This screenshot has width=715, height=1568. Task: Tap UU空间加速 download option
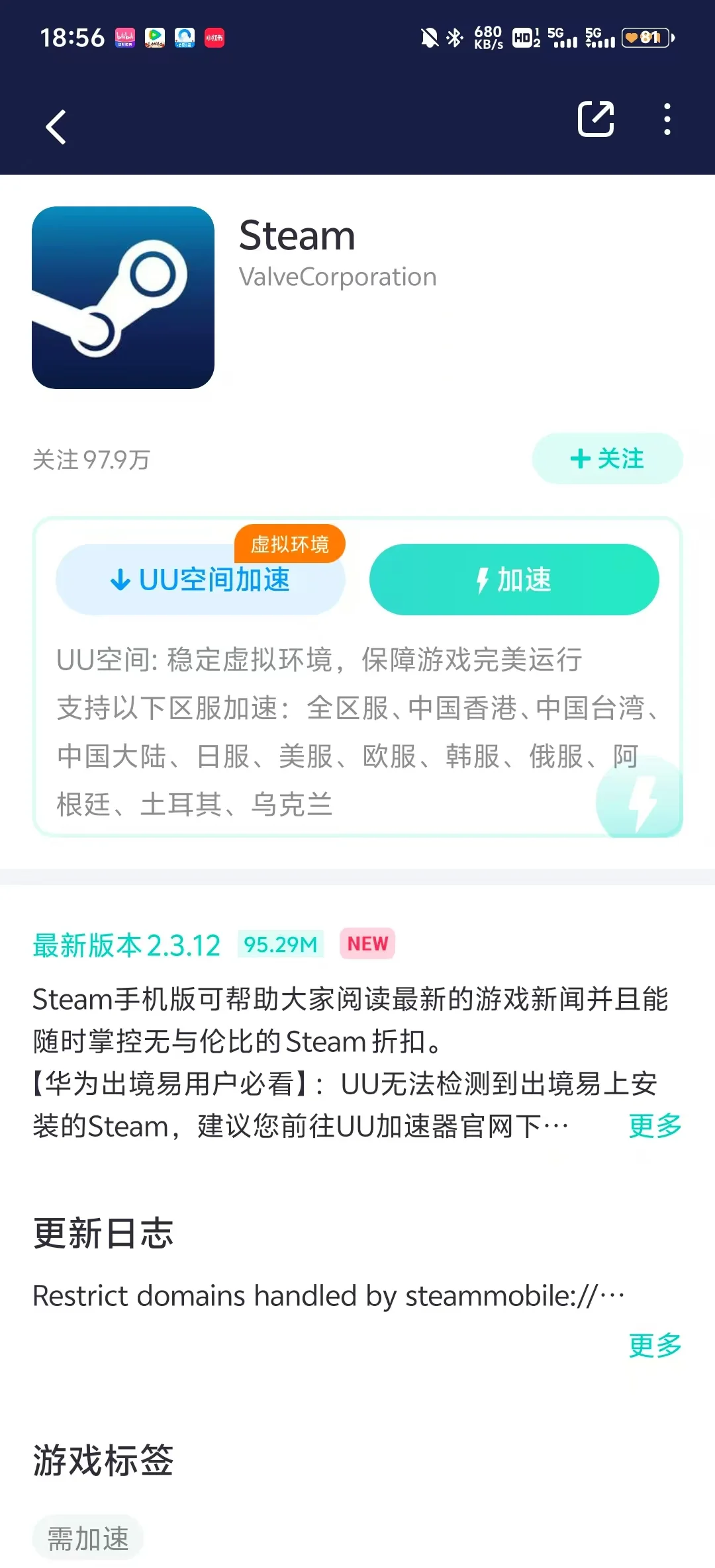[200, 580]
